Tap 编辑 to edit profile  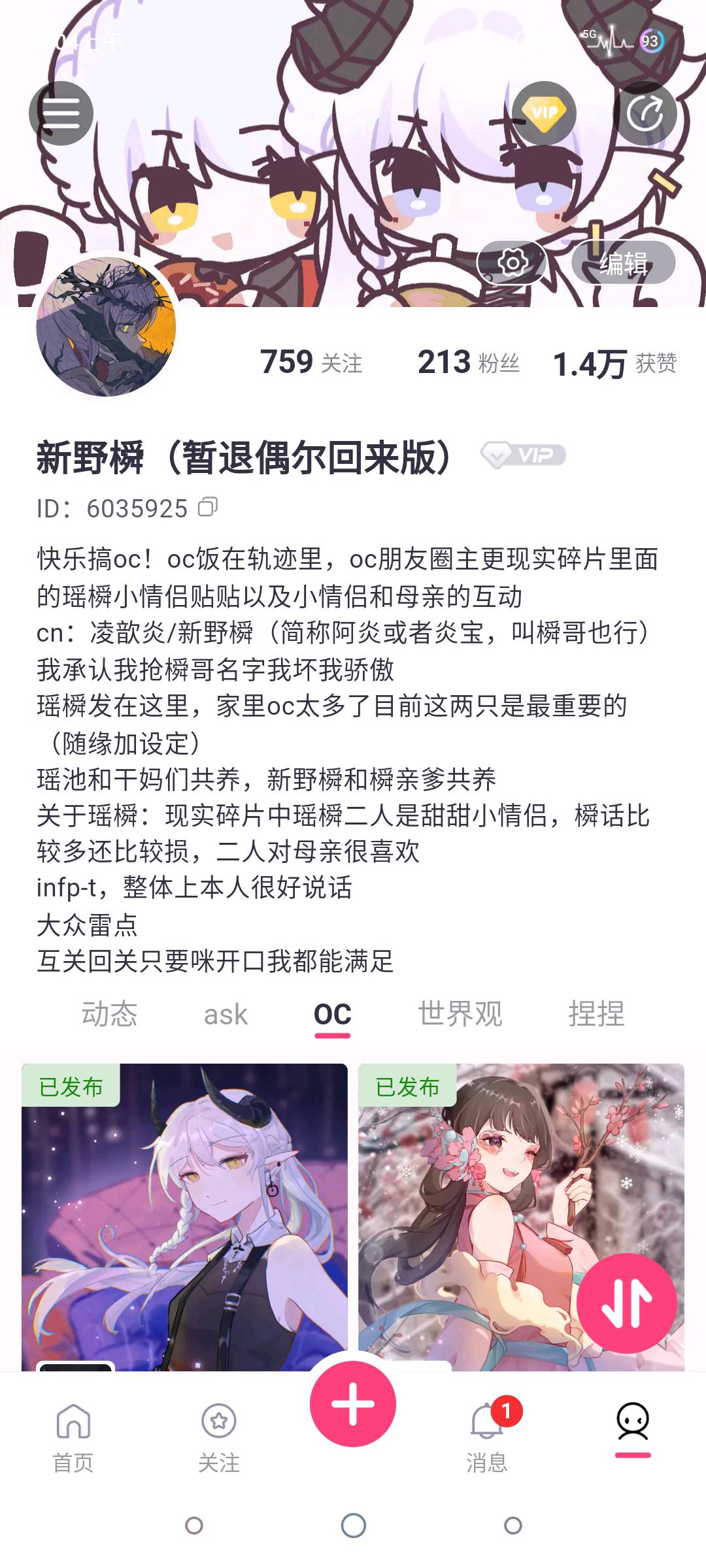coord(624,263)
